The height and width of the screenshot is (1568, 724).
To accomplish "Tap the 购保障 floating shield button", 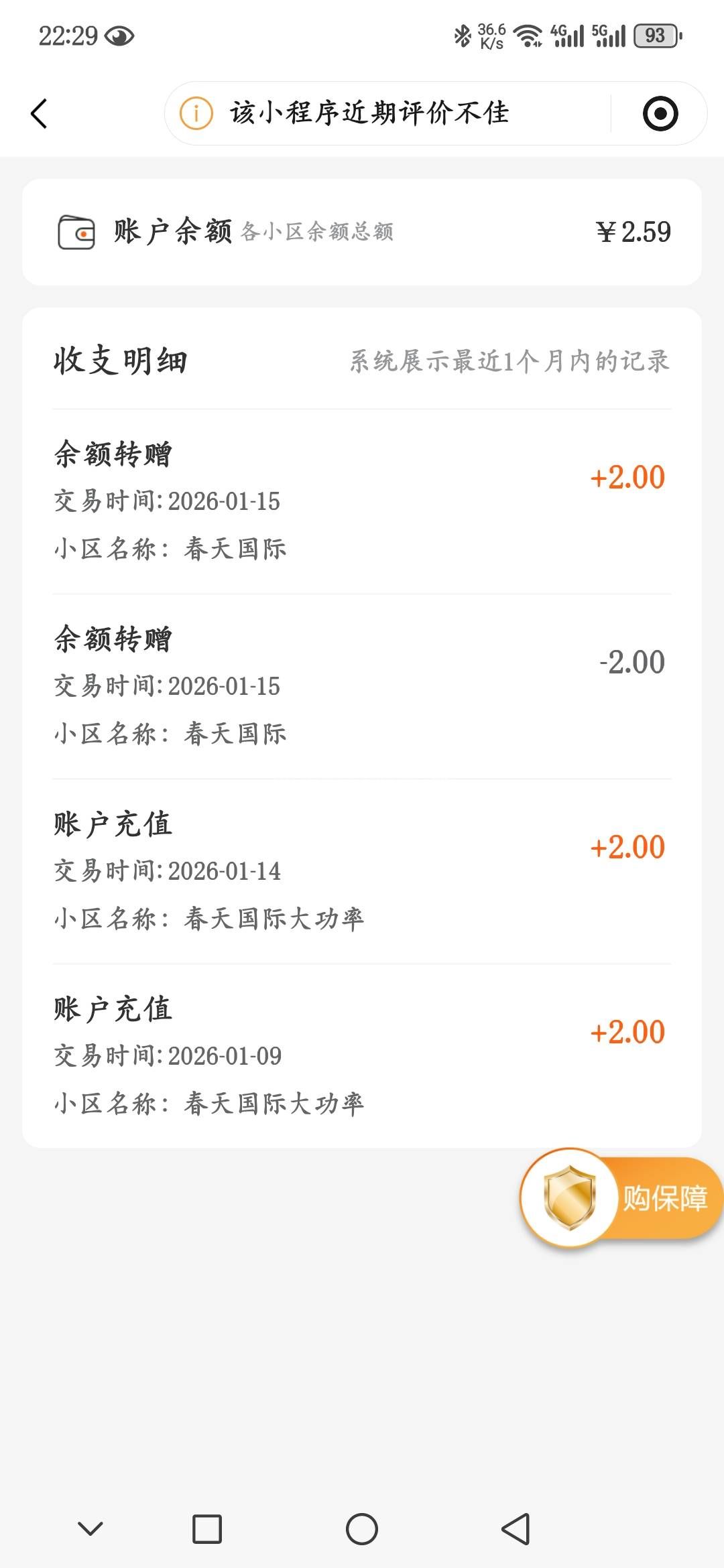I will coord(620,1198).
